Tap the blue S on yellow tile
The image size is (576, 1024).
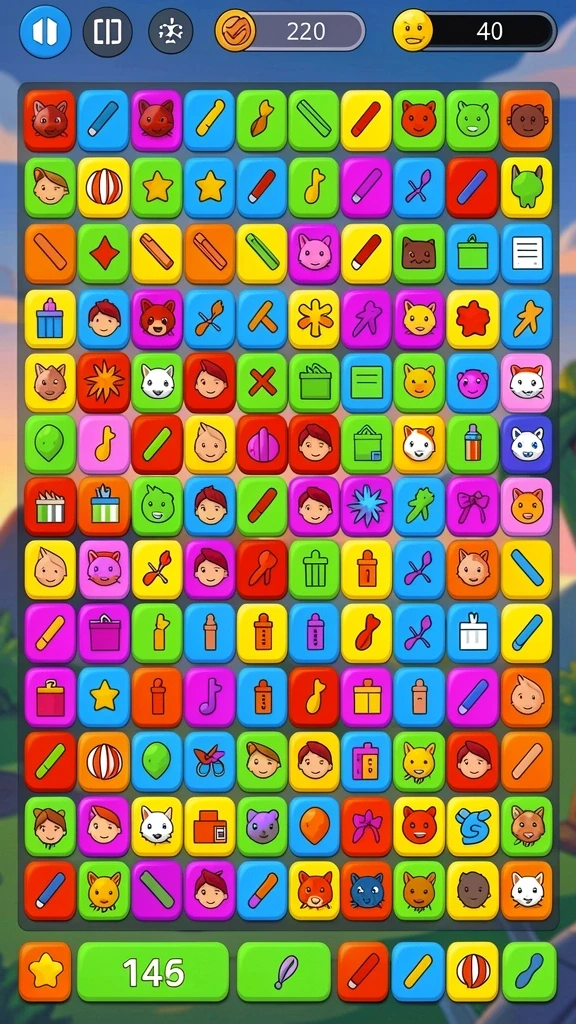[472, 825]
